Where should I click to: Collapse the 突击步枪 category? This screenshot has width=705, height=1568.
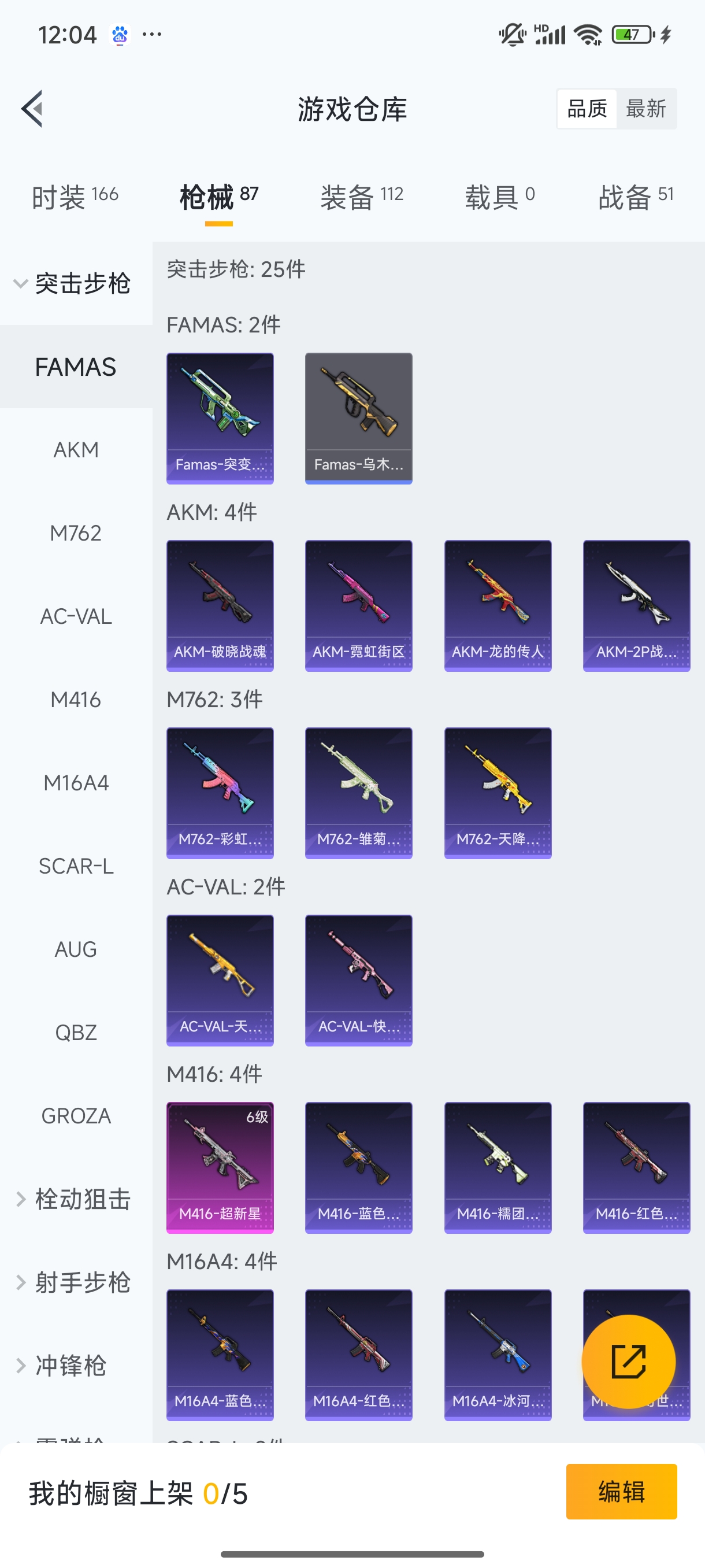point(73,284)
